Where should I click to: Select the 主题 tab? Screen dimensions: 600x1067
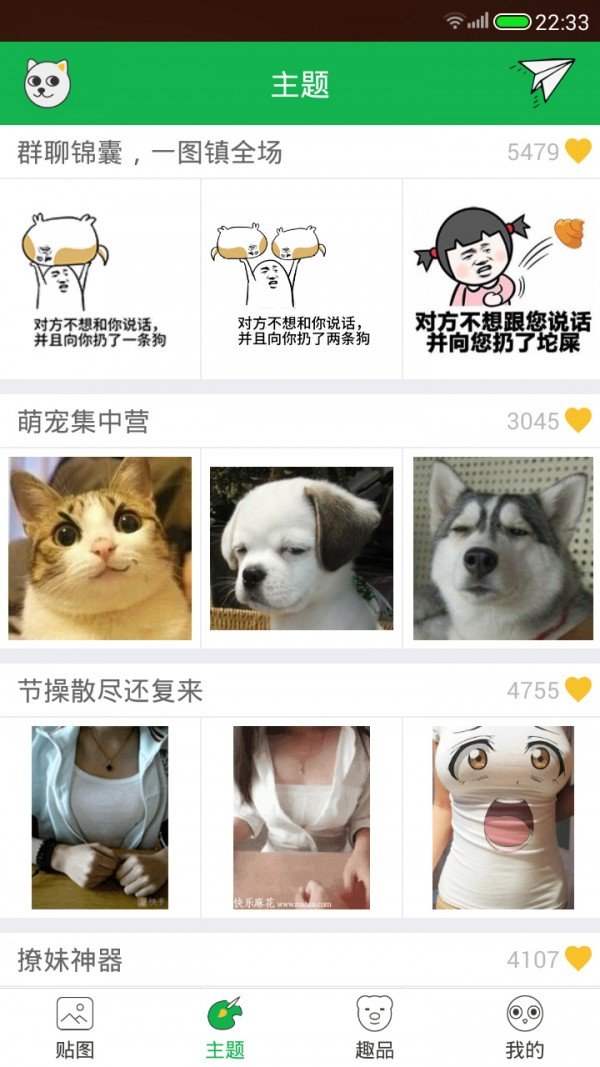(x=225, y=1028)
